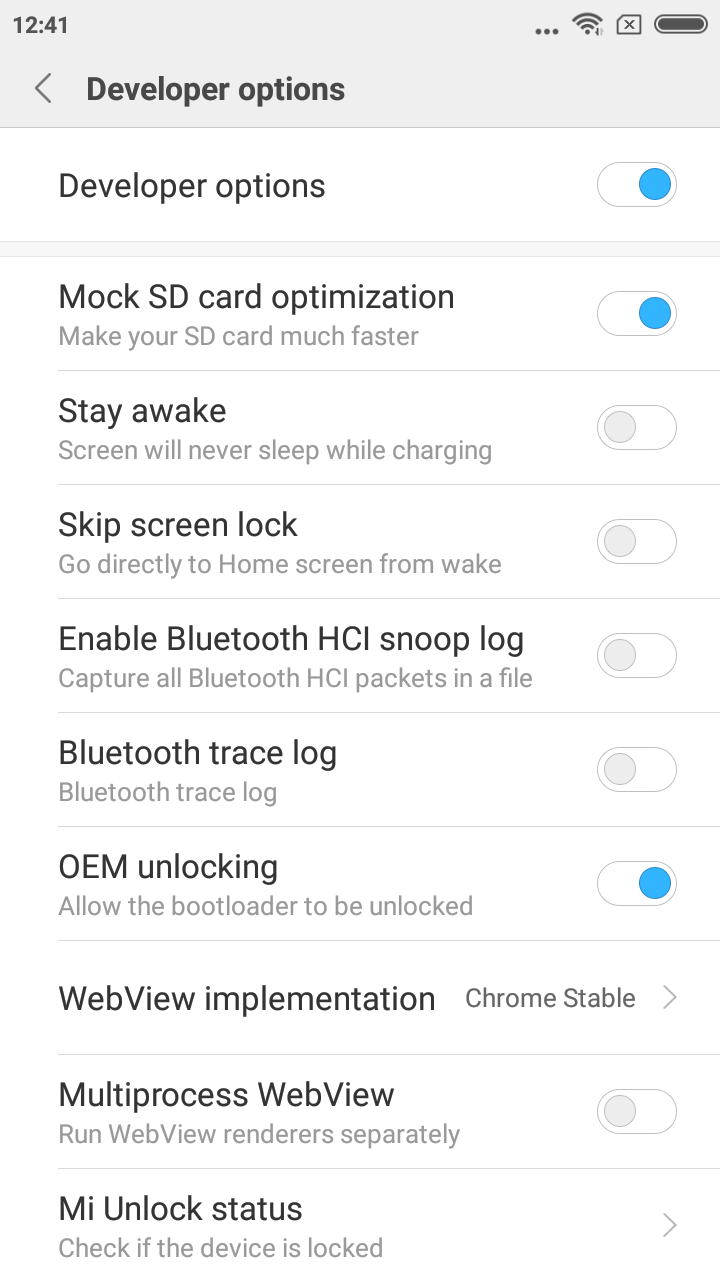Turn on Skip screen lock
720x1280 pixels.
(x=637, y=542)
